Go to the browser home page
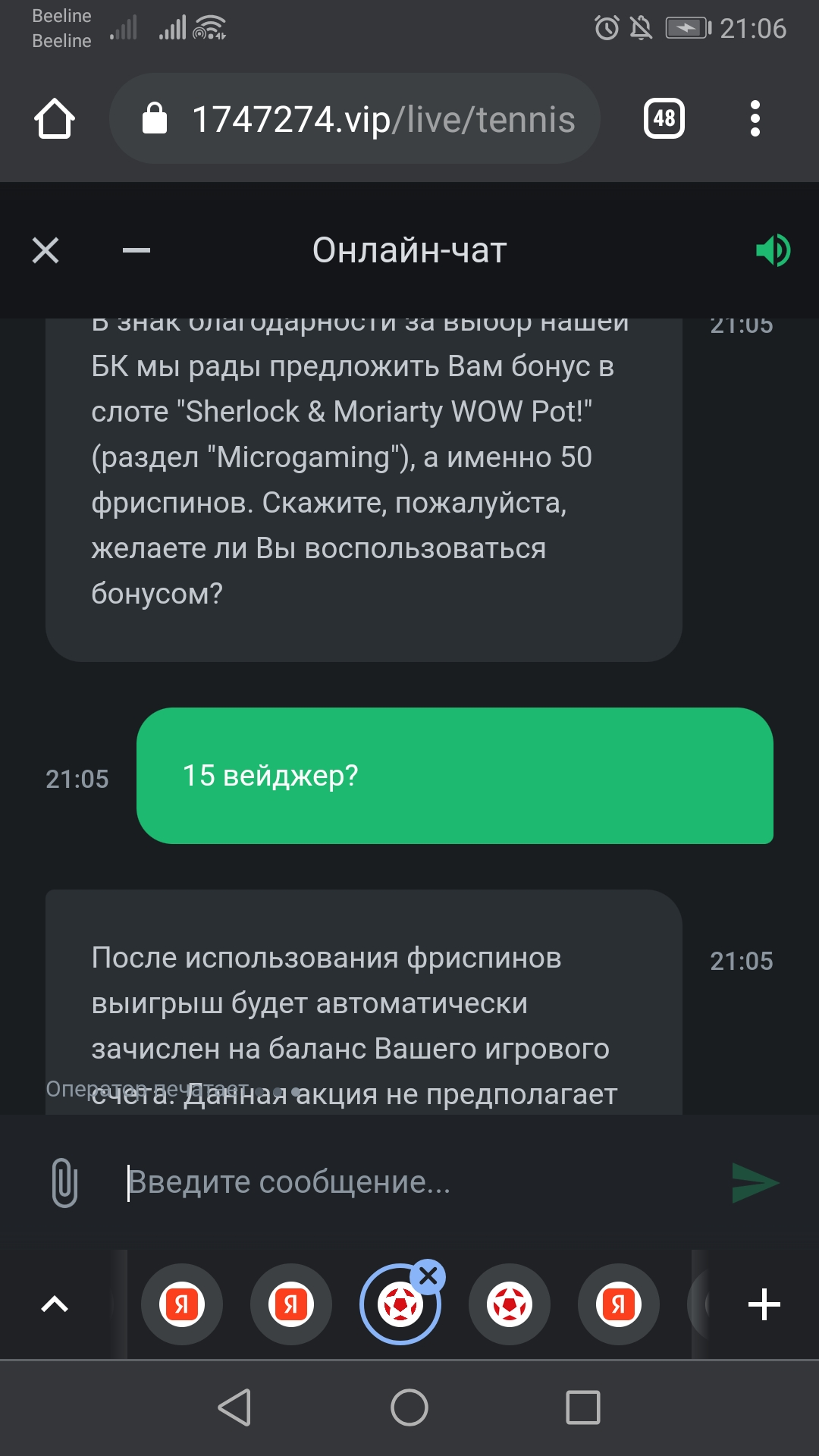This screenshot has width=819, height=1456. coord(55,119)
